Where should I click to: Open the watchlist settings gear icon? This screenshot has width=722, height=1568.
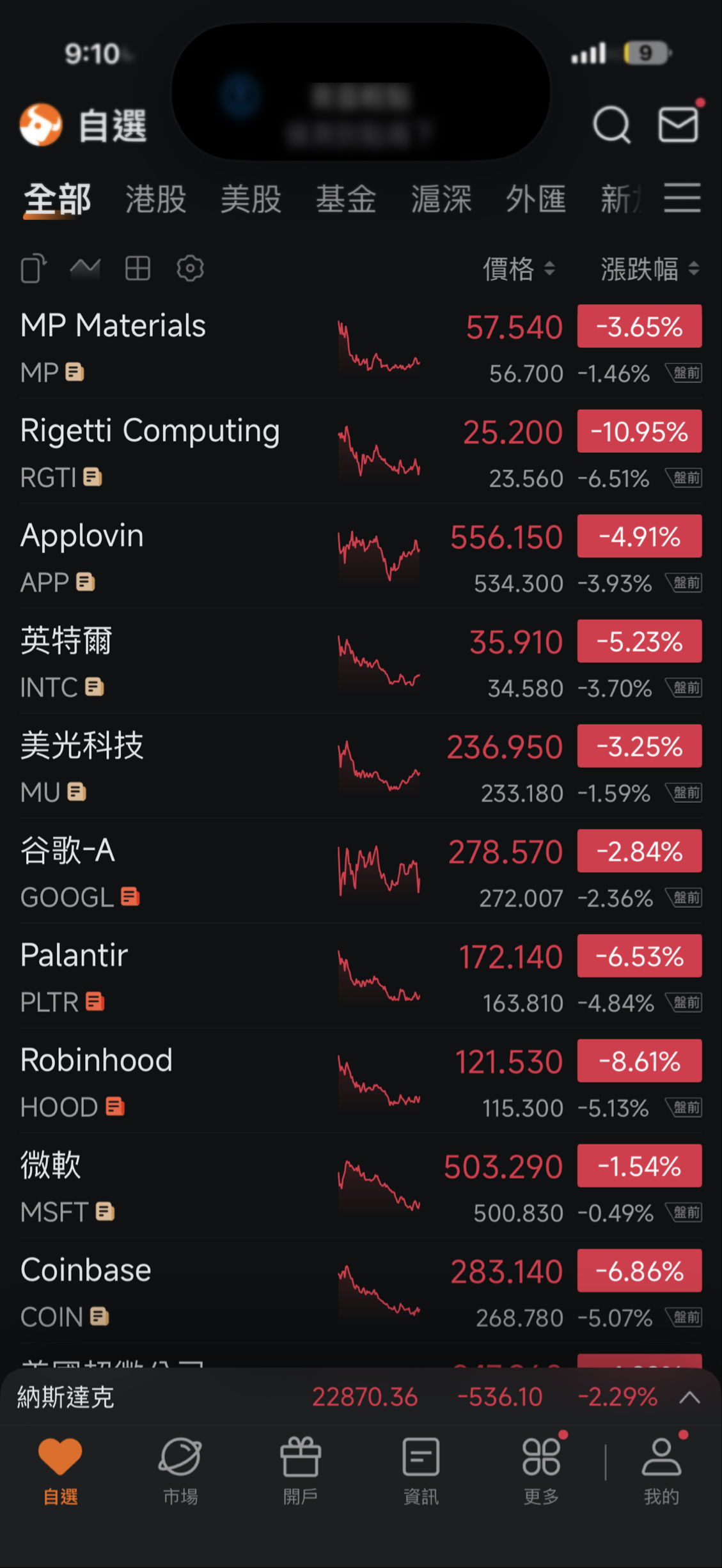[x=190, y=268]
